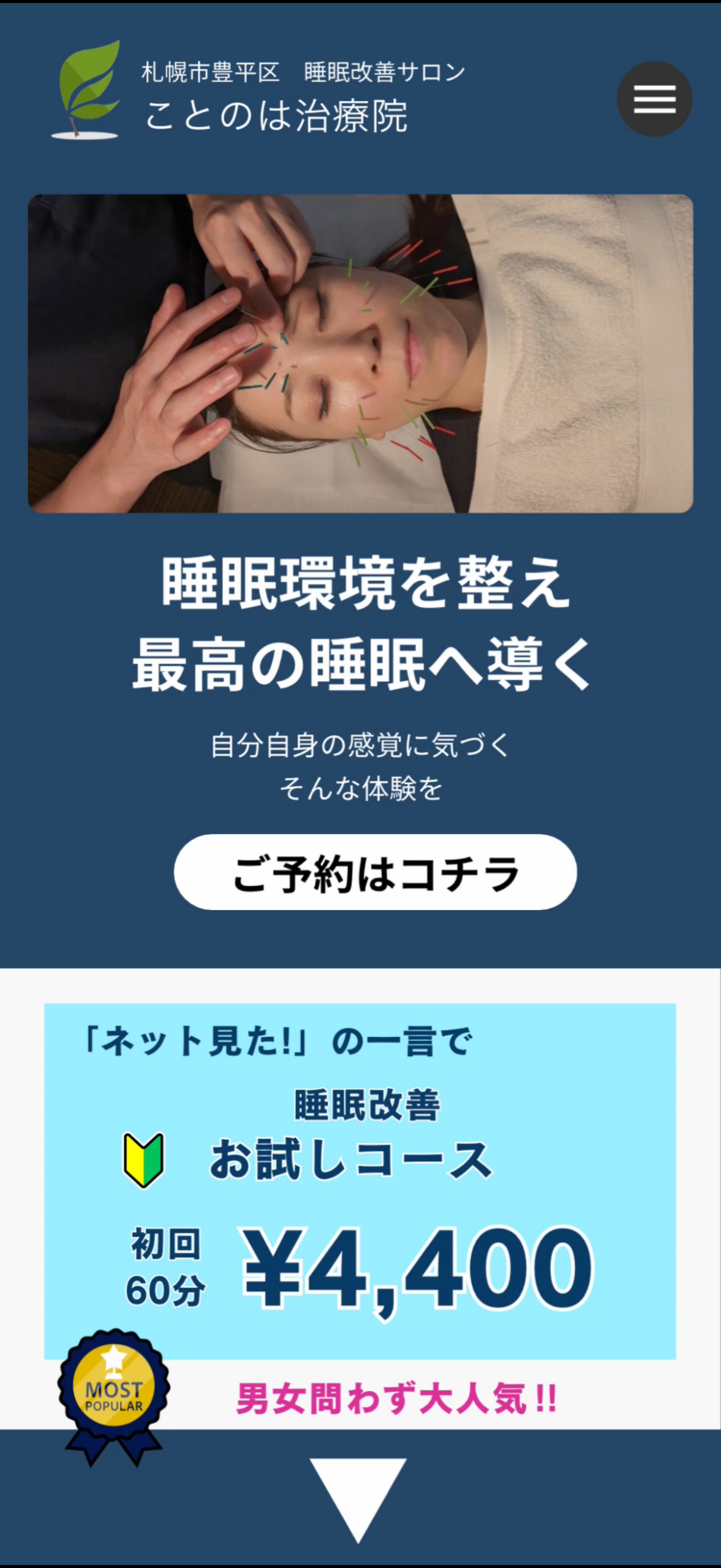Open the お試しコース ¥4,400 banner
The image size is (721, 1568).
click(360, 1181)
